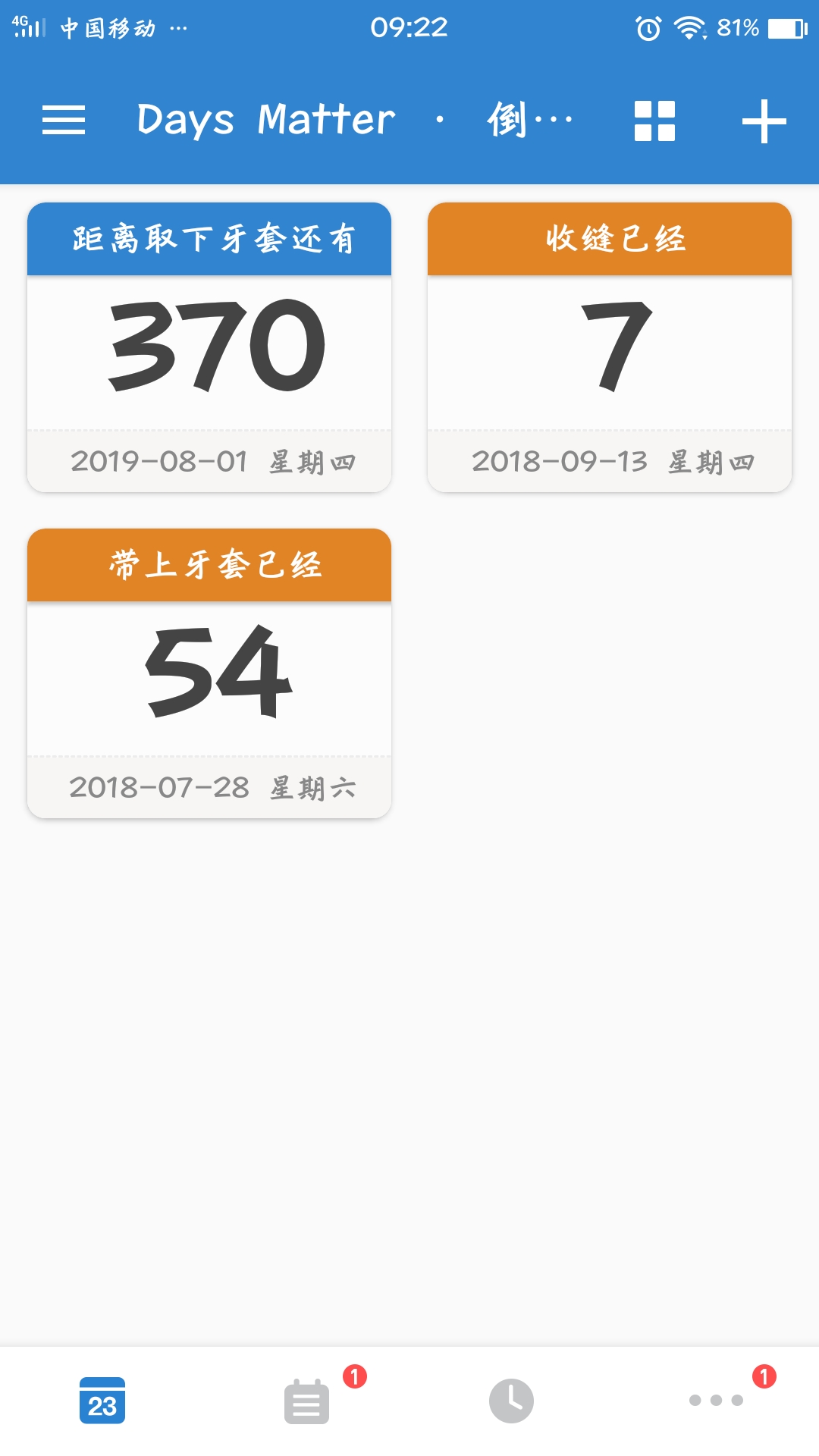This screenshot has width=819, height=1456.
Task: Switch to grid view layout
Action: click(654, 121)
